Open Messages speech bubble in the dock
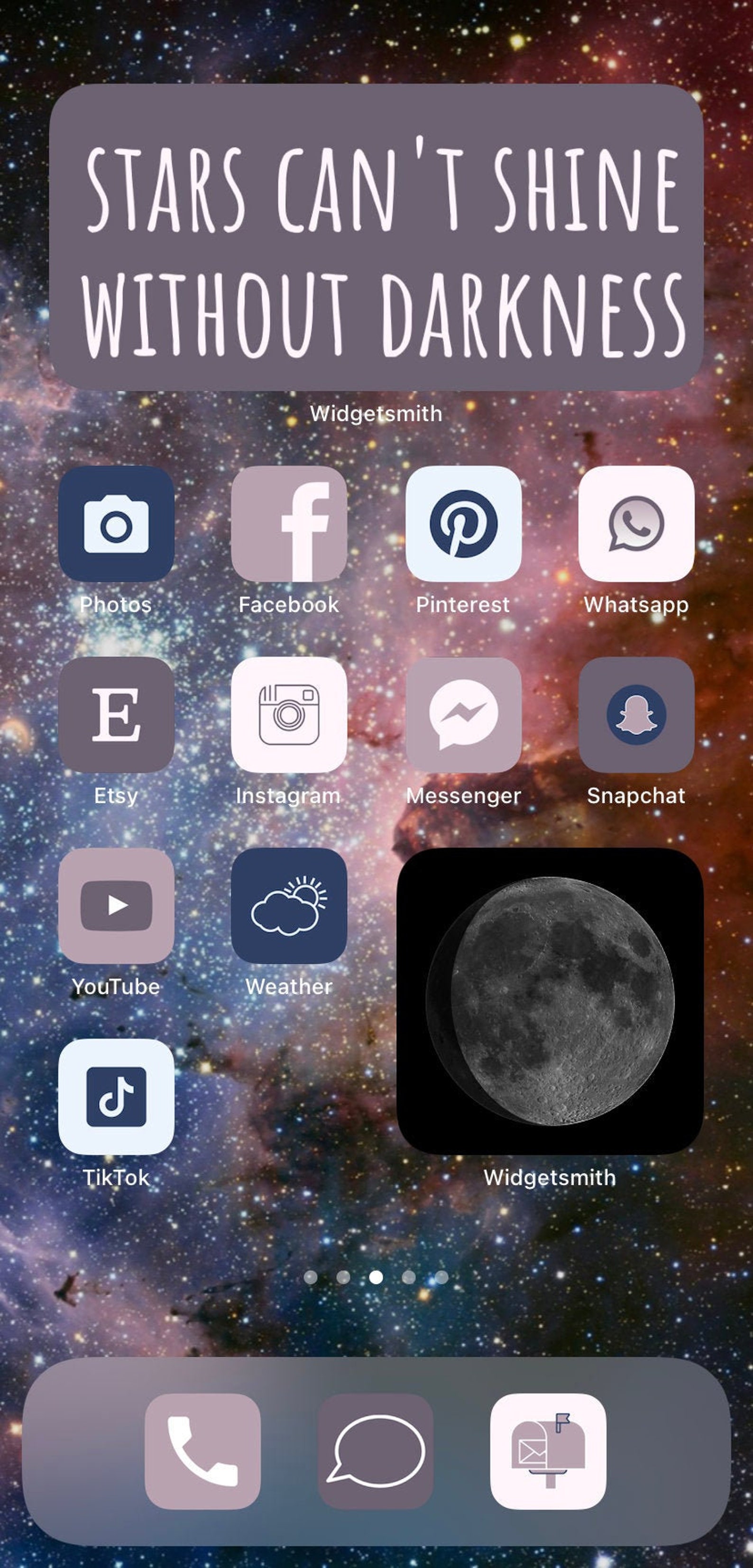 pyautogui.click(x=376, y=1451)
